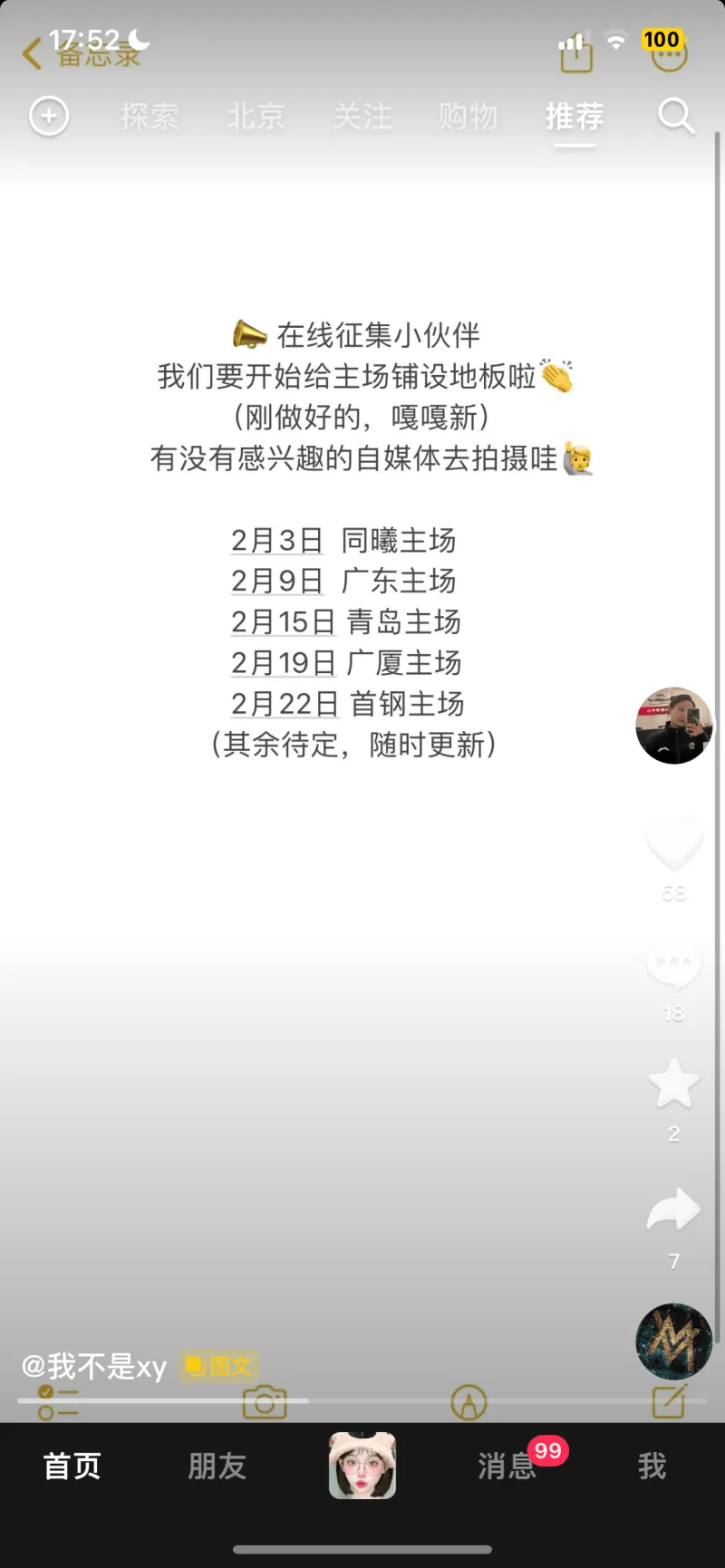The image size is (725, 1568).
Task: Open the add plus icon
Action: click(49, 116)
